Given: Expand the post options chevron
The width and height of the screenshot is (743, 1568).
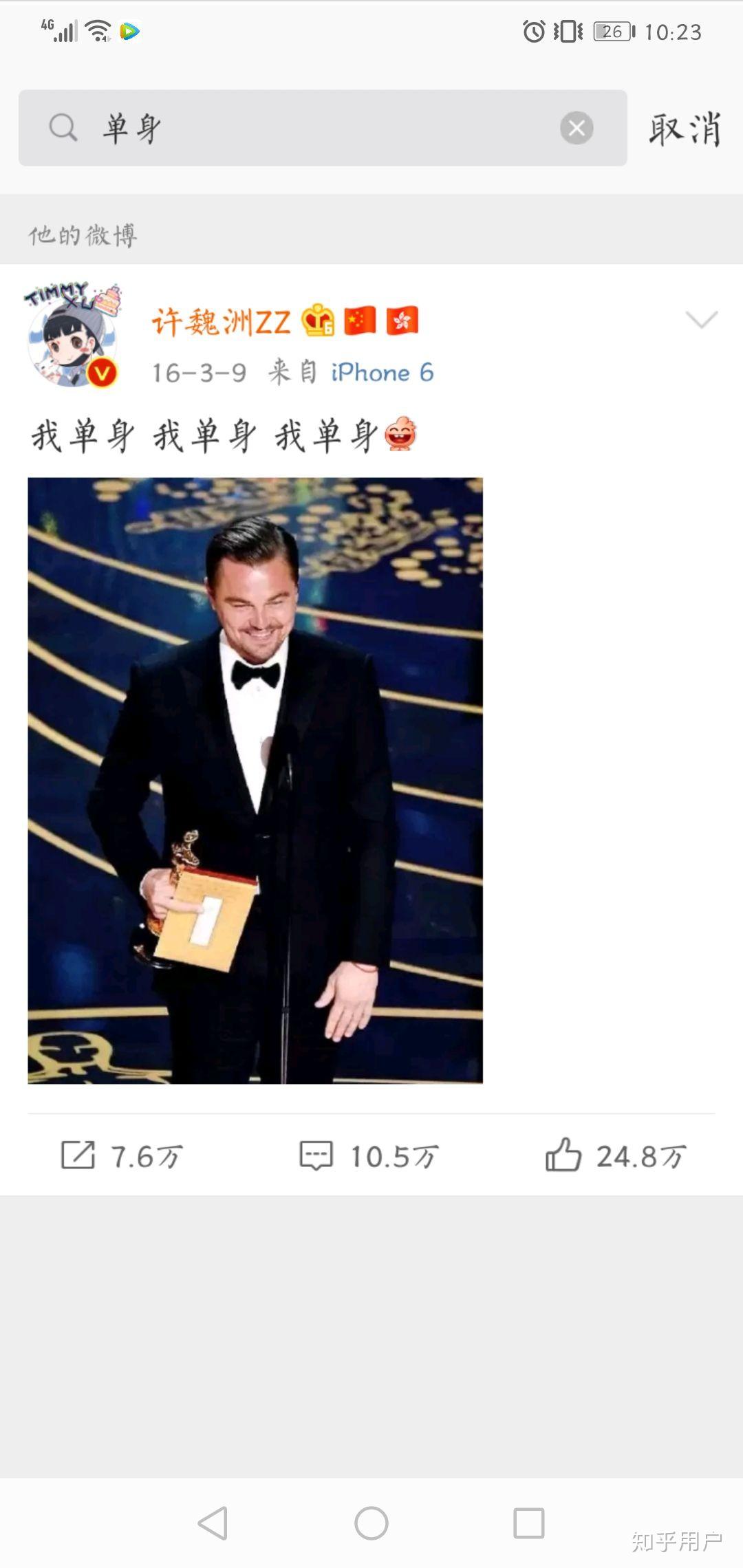Looking at the screenshot, I should tap(701, 319).
